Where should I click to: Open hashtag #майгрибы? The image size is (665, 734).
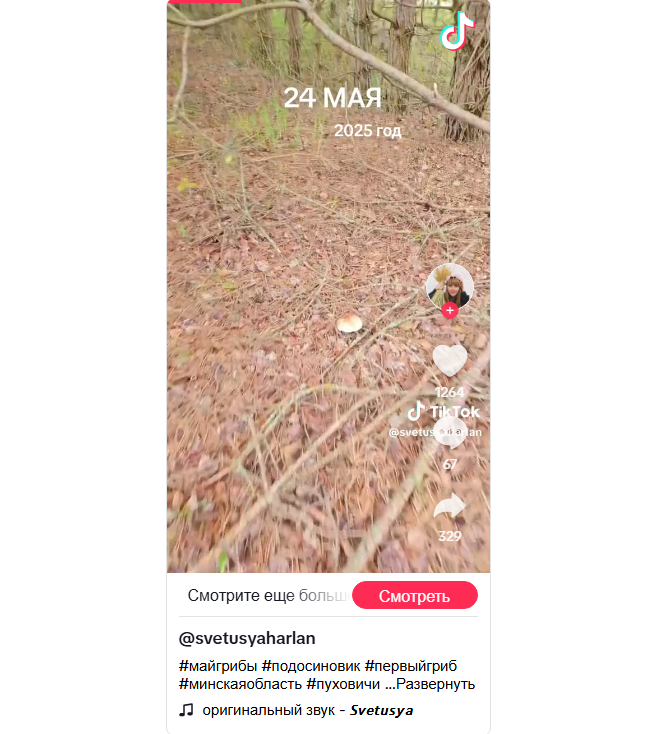[218, 666]
